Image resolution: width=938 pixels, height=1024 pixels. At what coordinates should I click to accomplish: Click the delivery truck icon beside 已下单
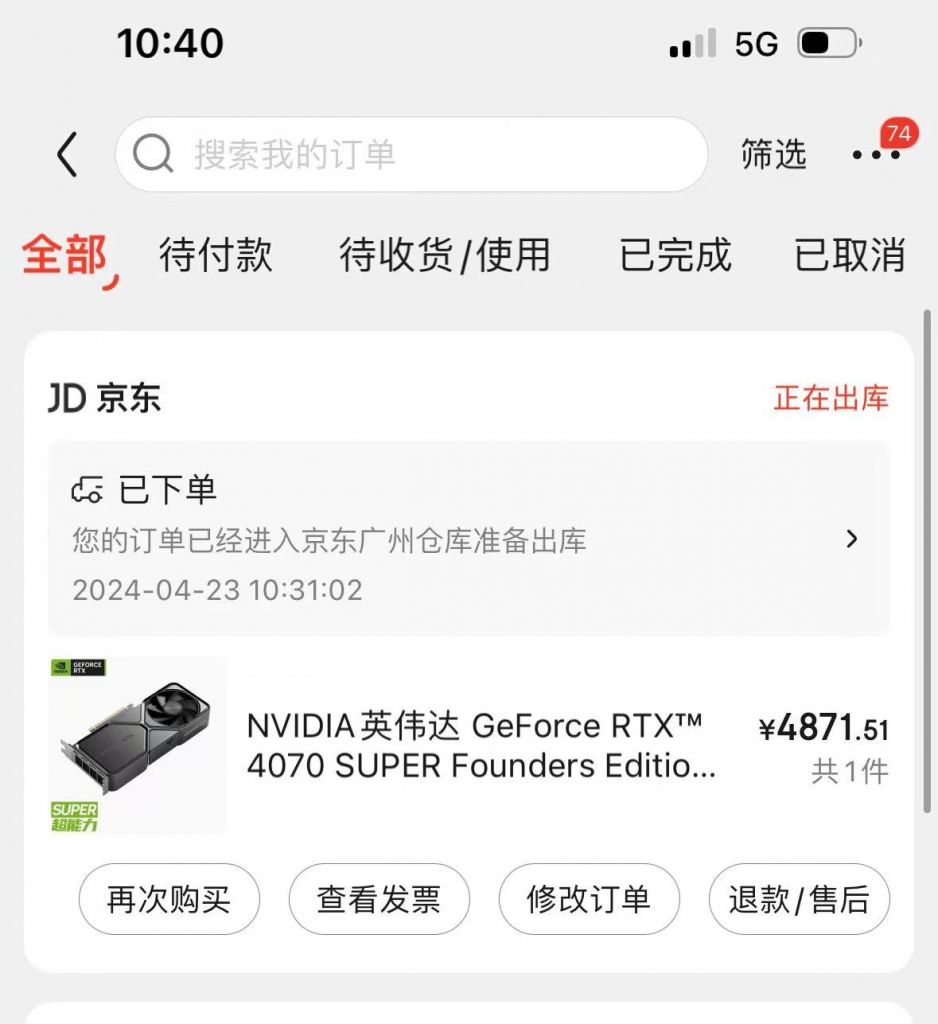[90, 489]
